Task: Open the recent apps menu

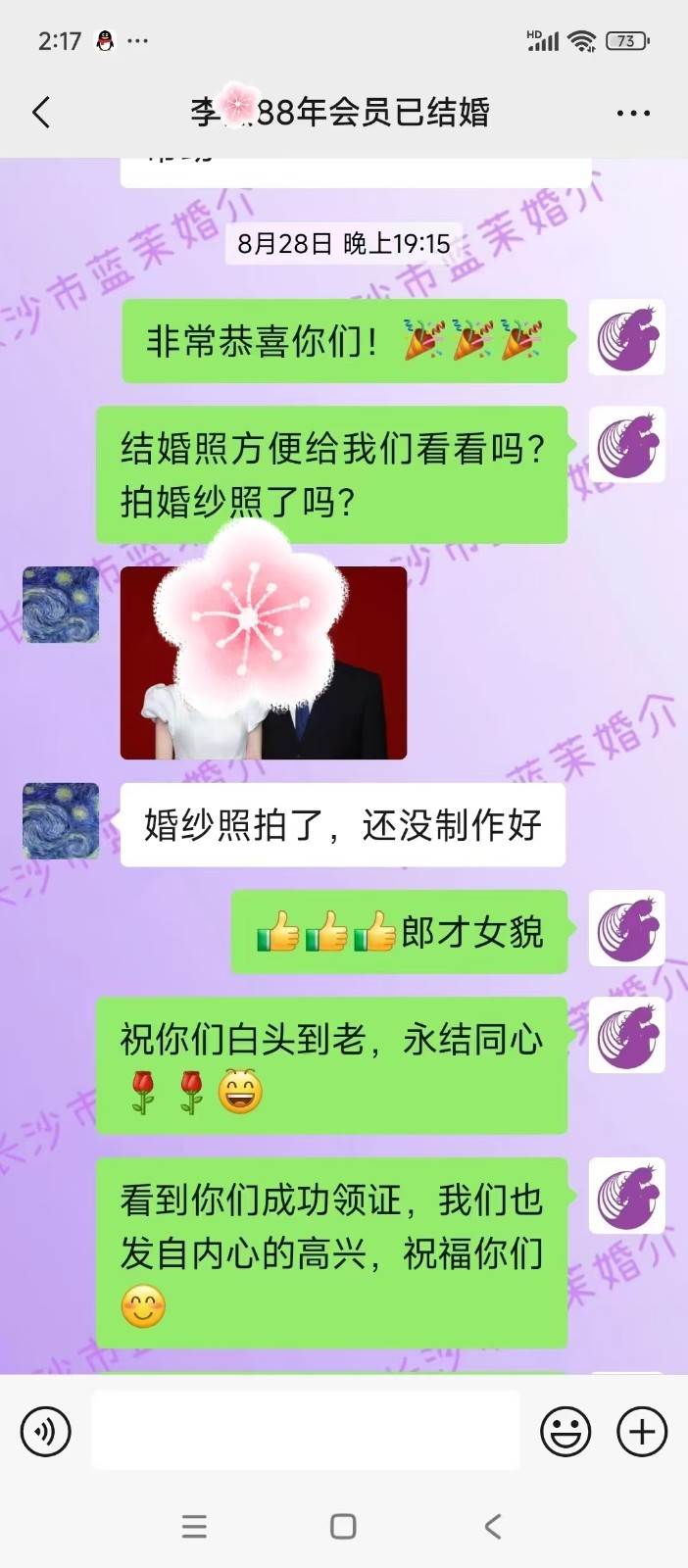Action: click(194, 1526)
